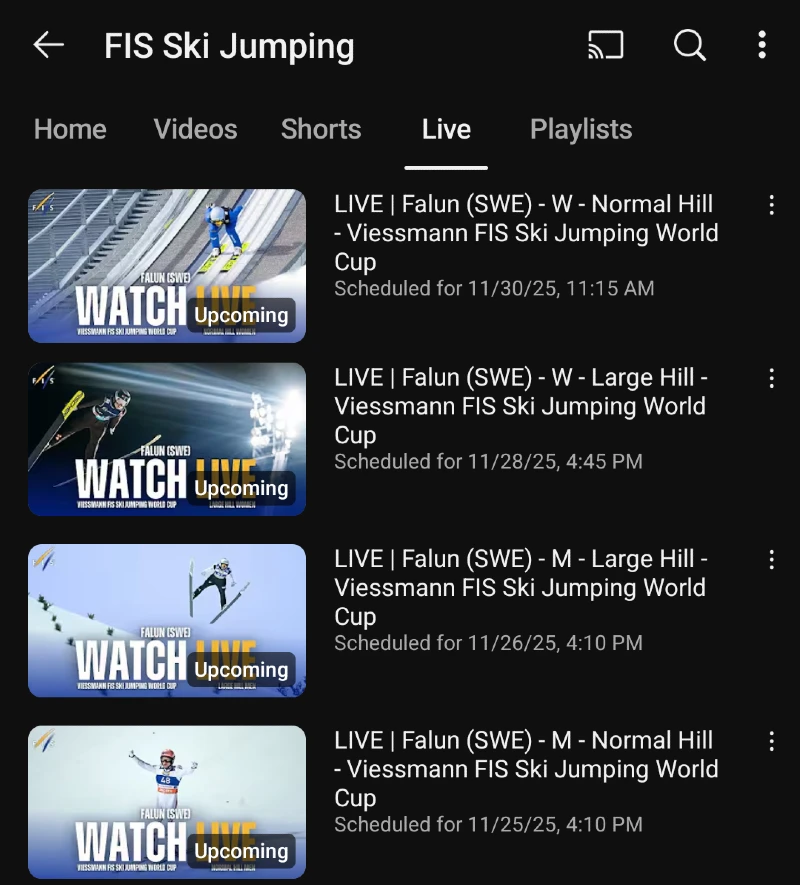Show more options for M Large Hill video

click(771, 559)
